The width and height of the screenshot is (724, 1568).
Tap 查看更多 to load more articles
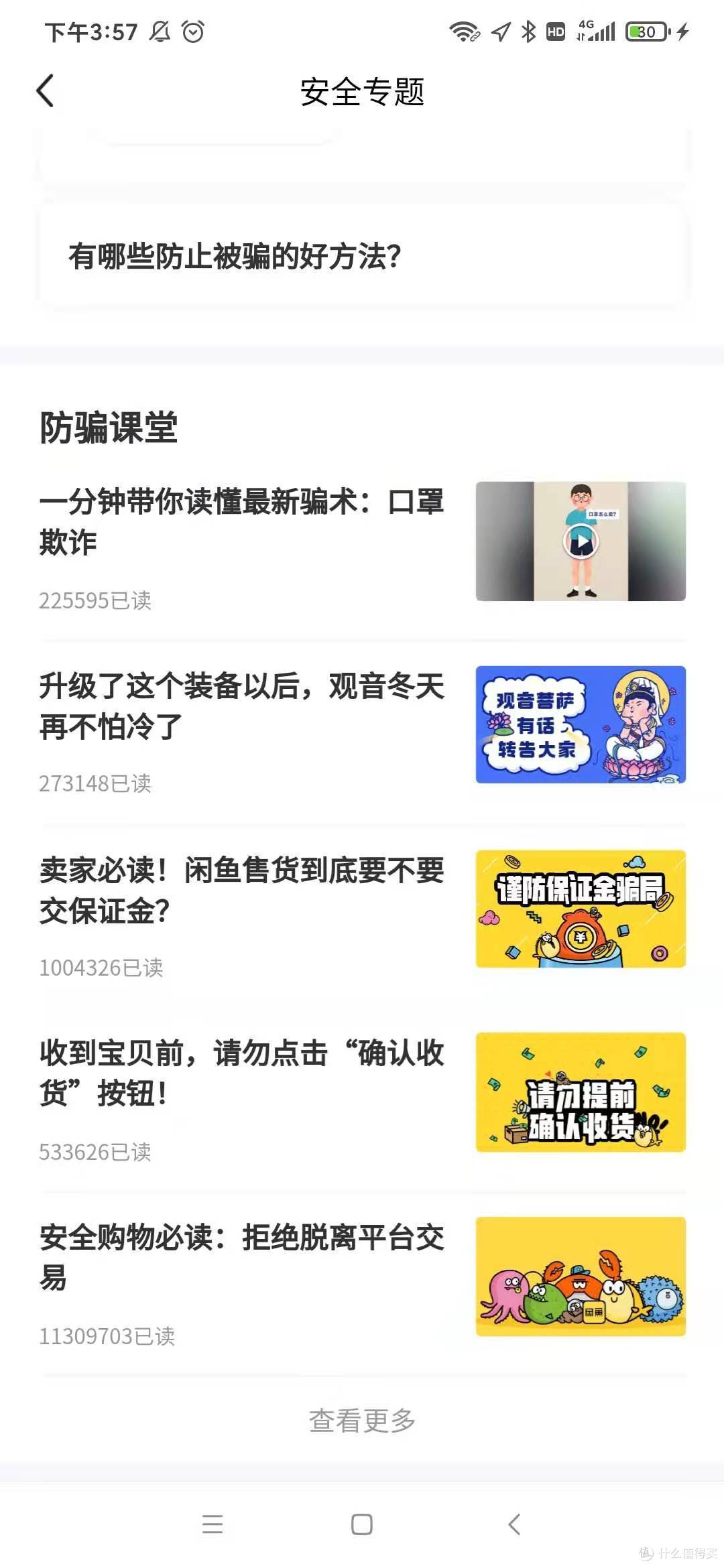click(362, 1417)
